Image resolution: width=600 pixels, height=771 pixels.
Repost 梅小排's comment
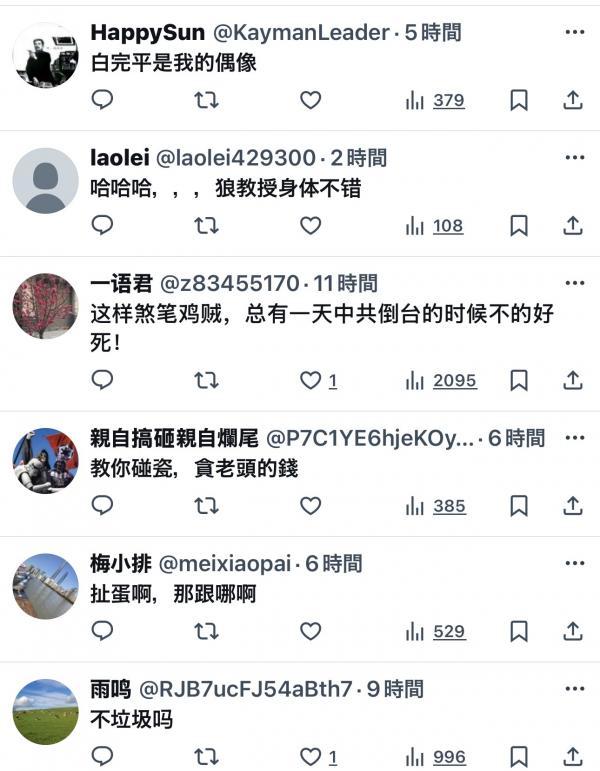coord(206,630)
